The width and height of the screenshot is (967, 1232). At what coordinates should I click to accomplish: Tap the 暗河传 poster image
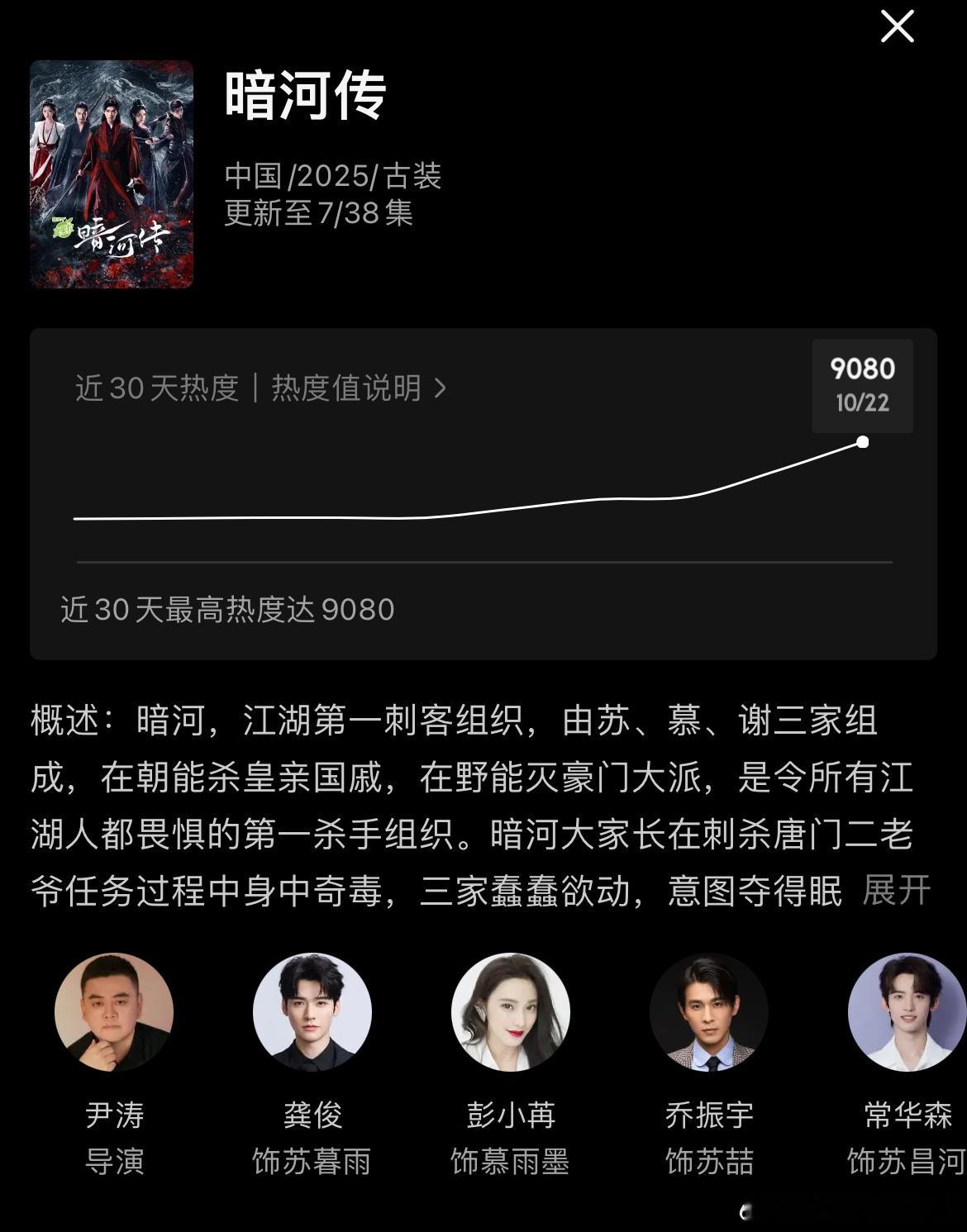click(x=112, y=174)
